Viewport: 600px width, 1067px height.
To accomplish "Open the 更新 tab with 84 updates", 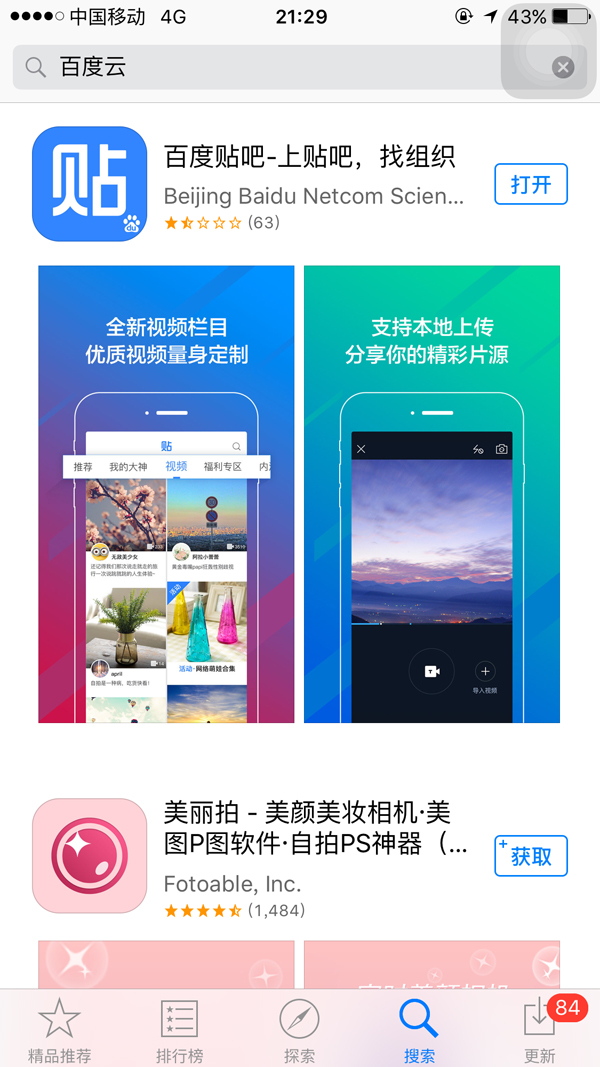I will (540, 1030).
